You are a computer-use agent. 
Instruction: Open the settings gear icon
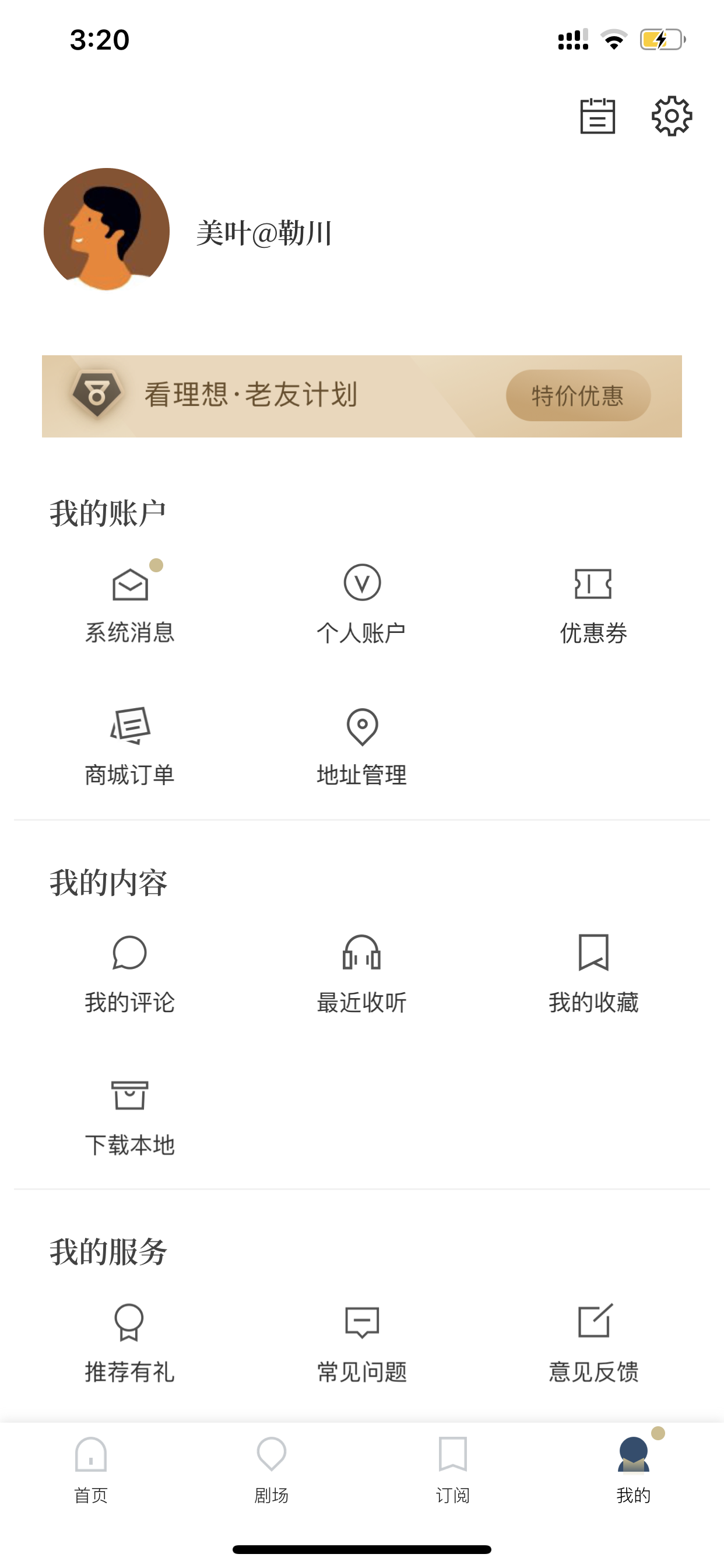[x=672, y=116]
